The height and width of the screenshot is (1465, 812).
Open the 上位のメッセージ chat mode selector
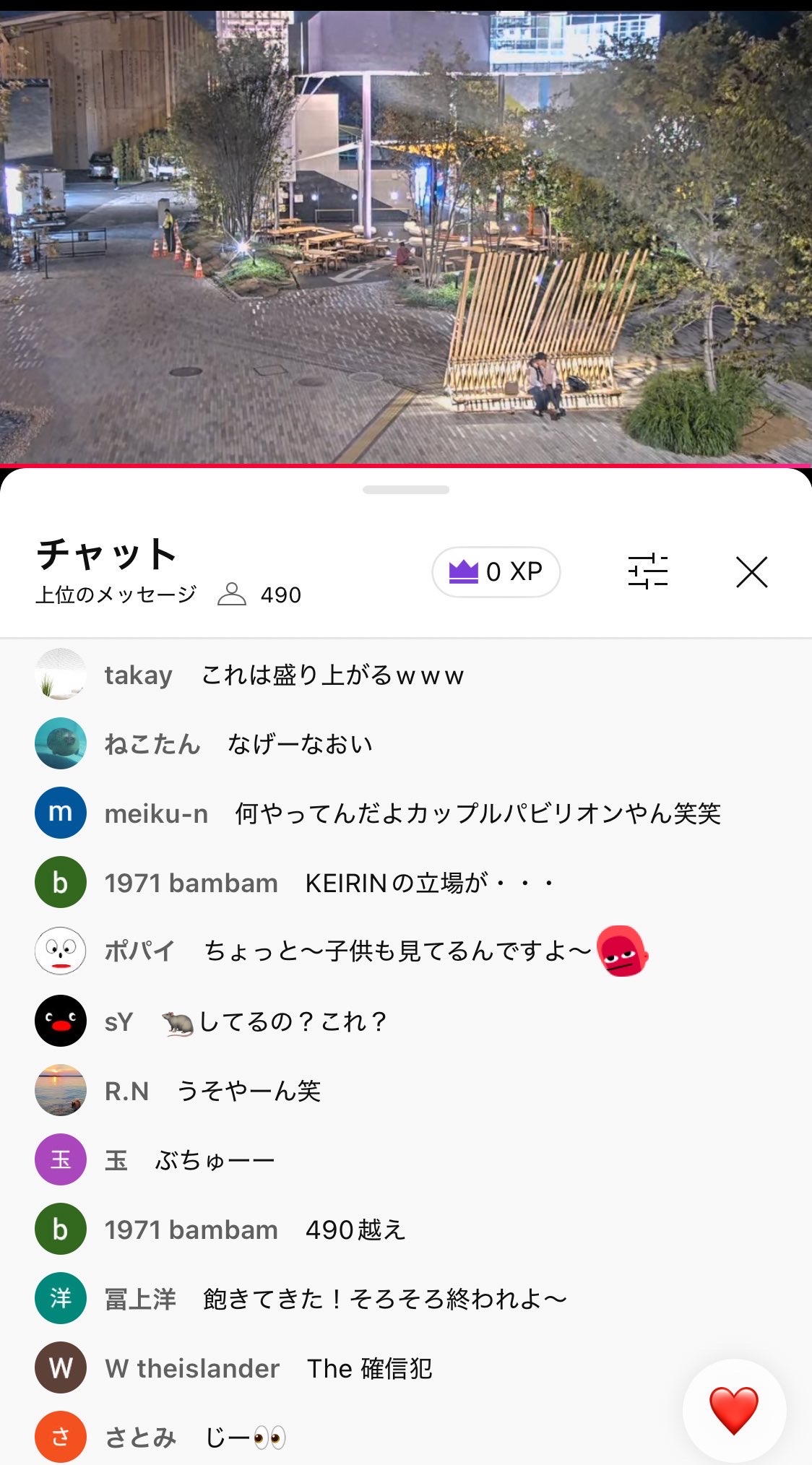click(116, 595)
